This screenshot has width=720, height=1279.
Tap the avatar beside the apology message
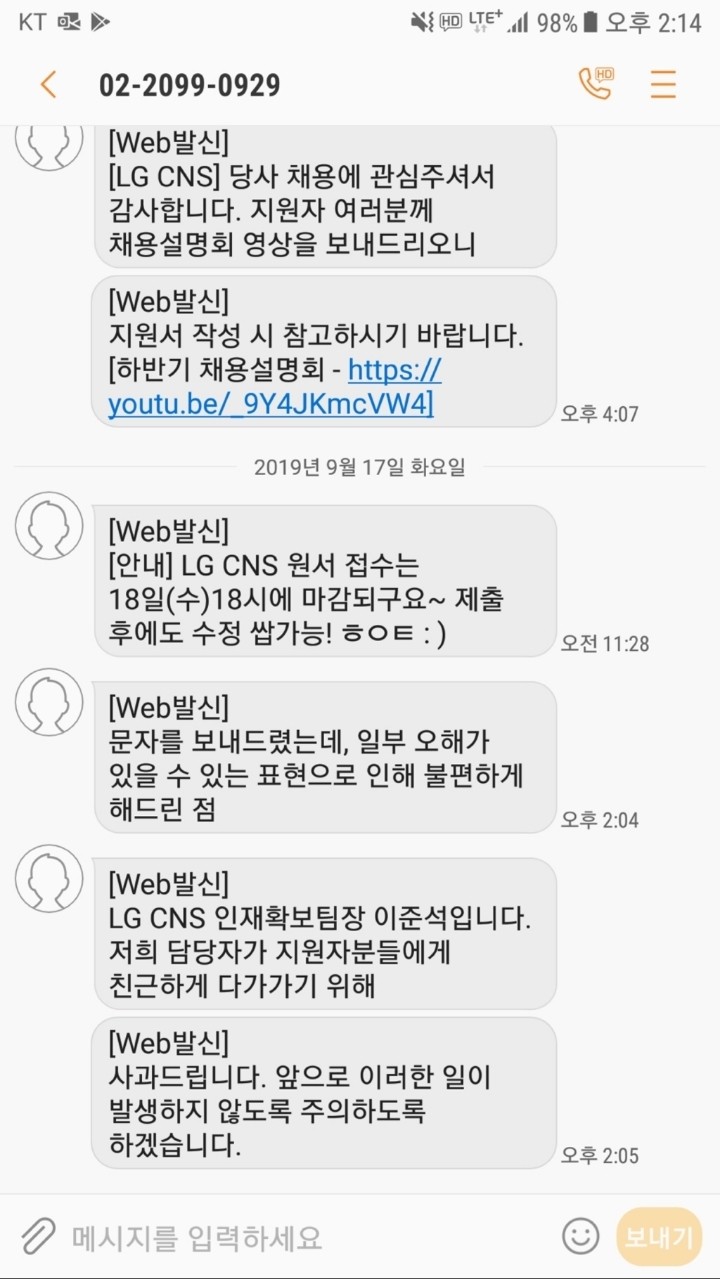pyautogui.click(x=48, y=880)
